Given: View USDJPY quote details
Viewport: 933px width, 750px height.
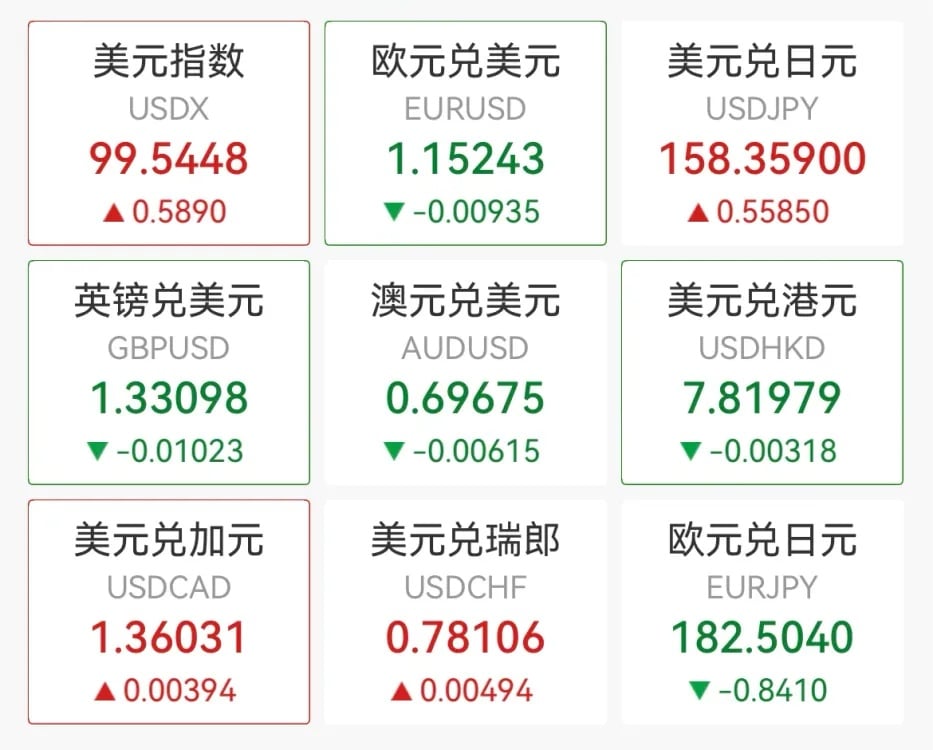Looking at the screenshot, I should tap(762, 133).
